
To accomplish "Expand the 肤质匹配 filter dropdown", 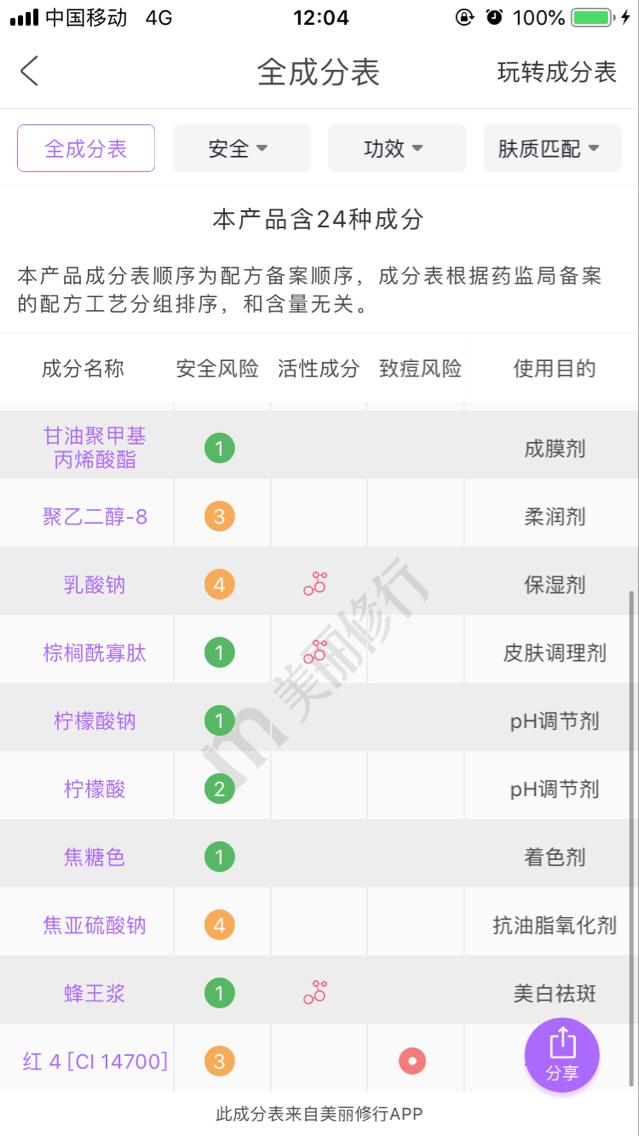I will tap(552, 149).
